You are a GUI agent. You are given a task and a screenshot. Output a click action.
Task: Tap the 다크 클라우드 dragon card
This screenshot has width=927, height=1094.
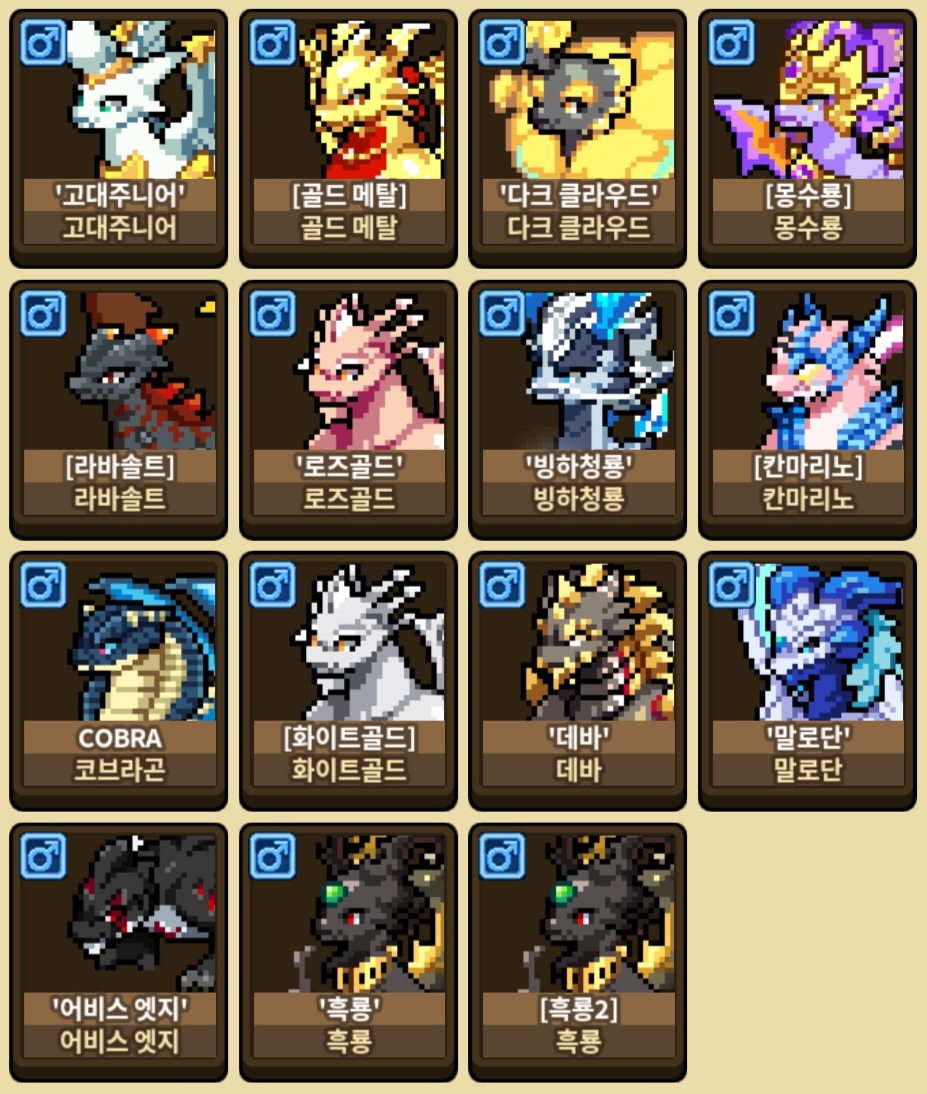(578, 138)
